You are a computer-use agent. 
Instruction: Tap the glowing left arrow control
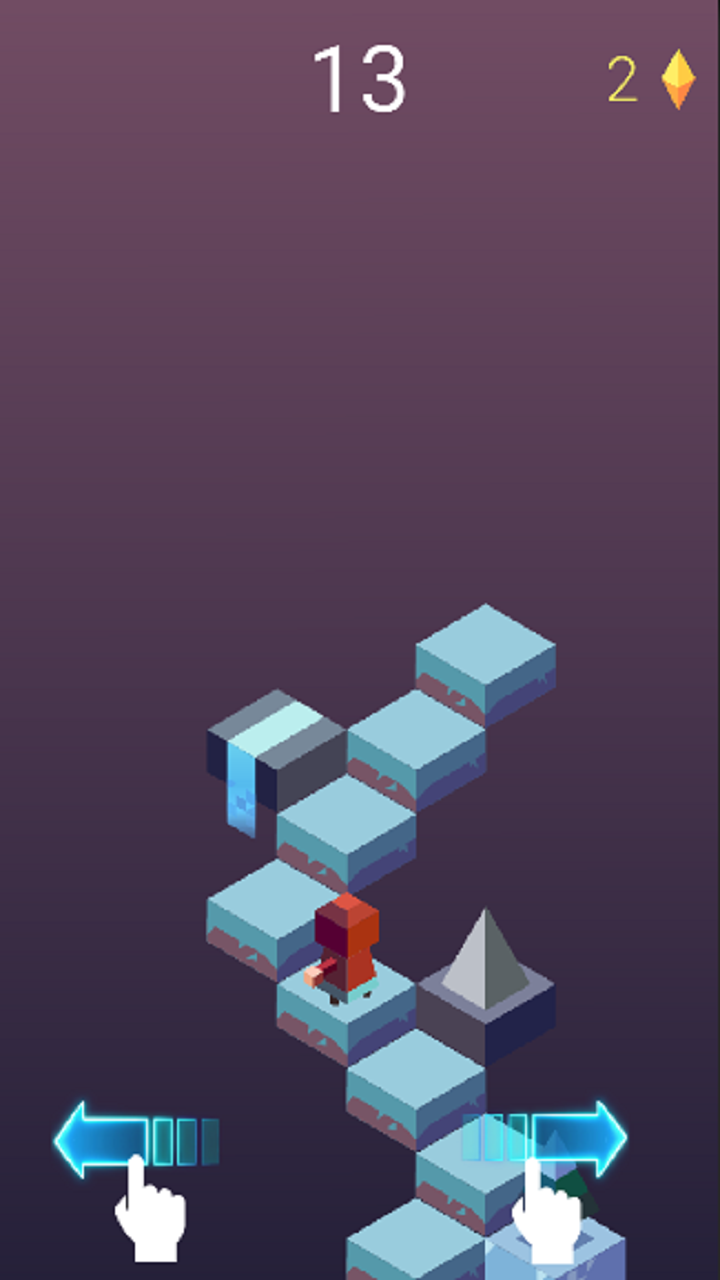[x=105, y=1140]
